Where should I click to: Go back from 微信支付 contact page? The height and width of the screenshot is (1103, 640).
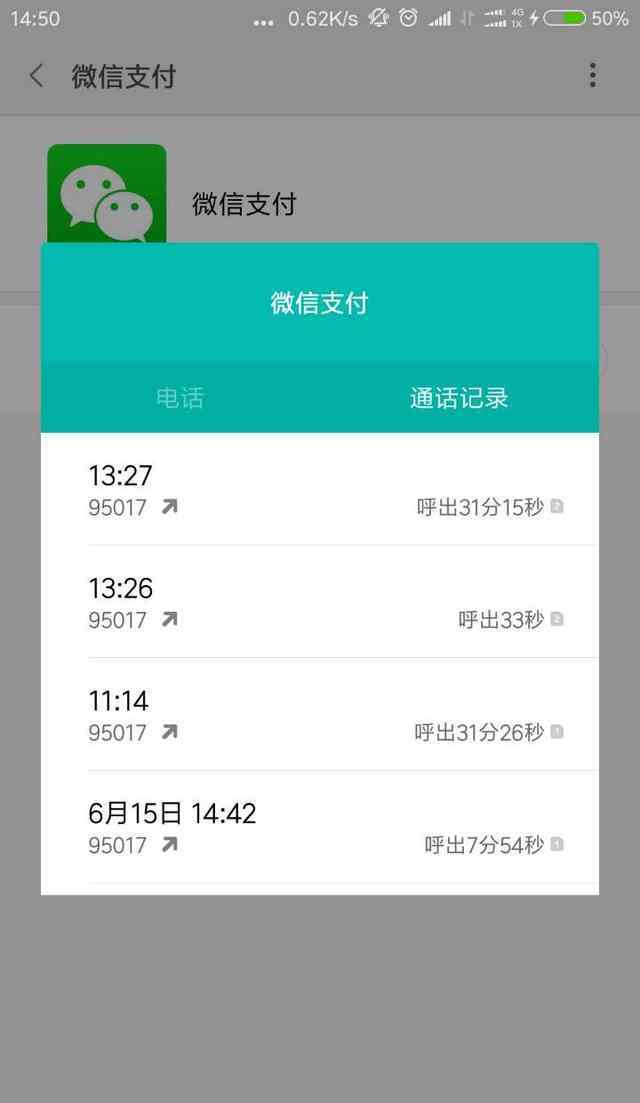37,76
